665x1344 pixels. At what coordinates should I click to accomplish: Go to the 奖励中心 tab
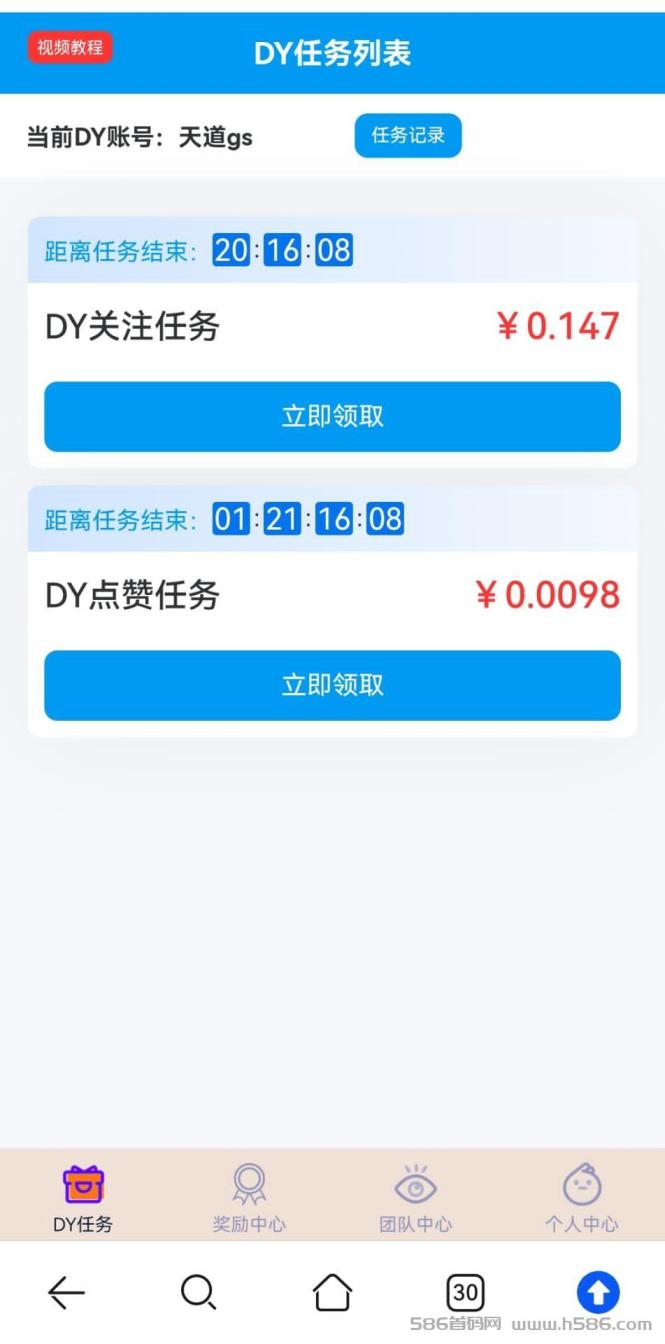(249, 1198)
